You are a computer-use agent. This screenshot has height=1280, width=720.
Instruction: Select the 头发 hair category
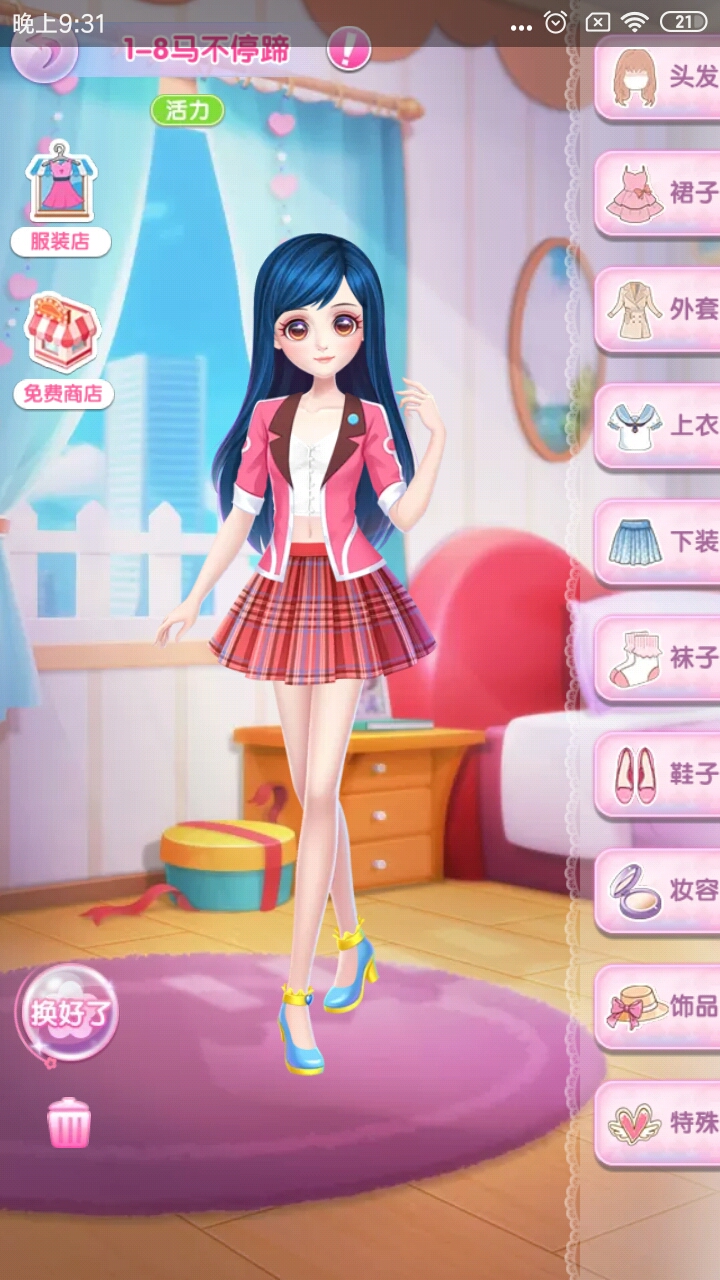(660, 77)
